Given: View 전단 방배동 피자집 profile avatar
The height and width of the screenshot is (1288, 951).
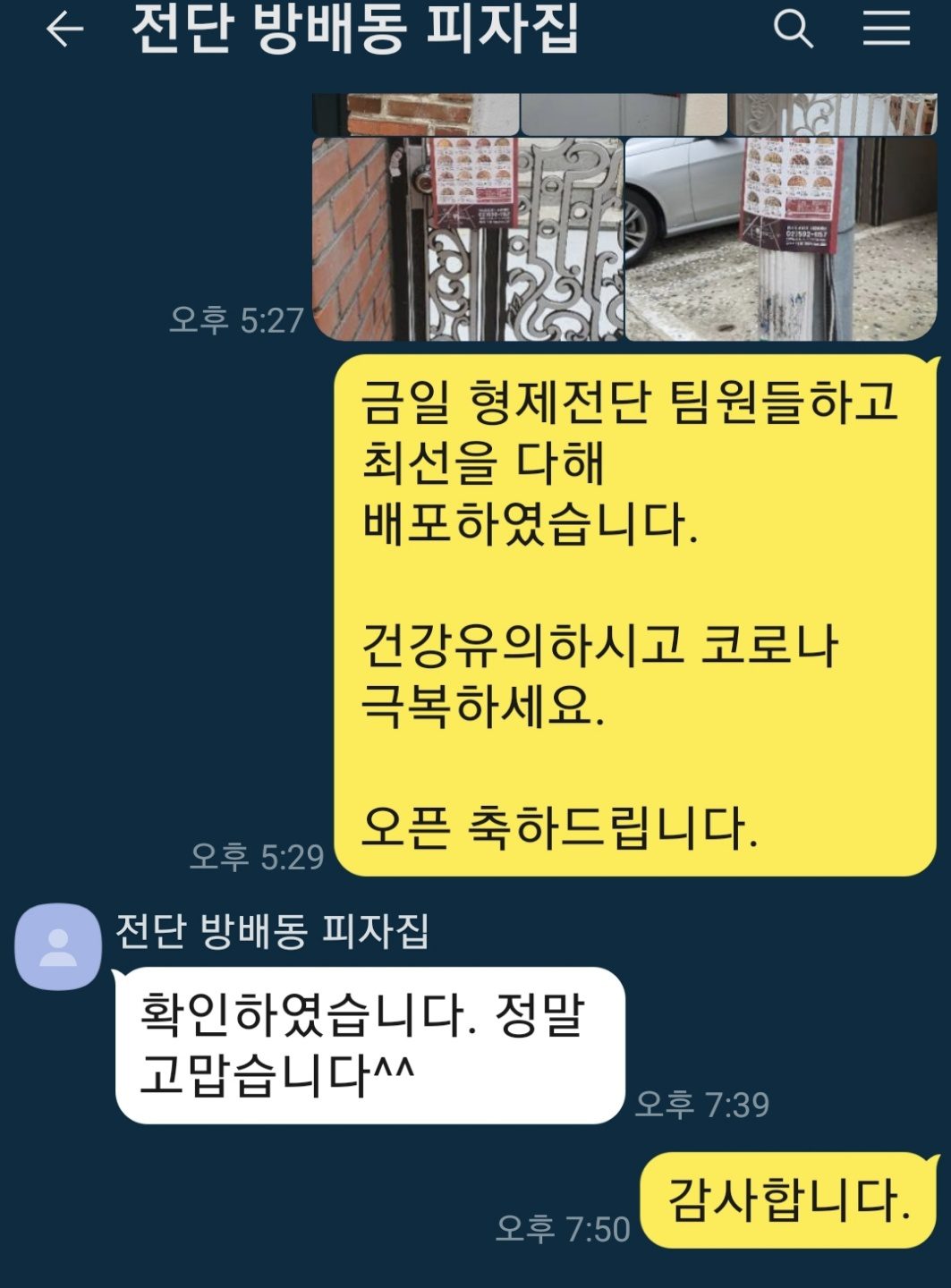Looking at the screenshot, I should [x=58, y=946].
